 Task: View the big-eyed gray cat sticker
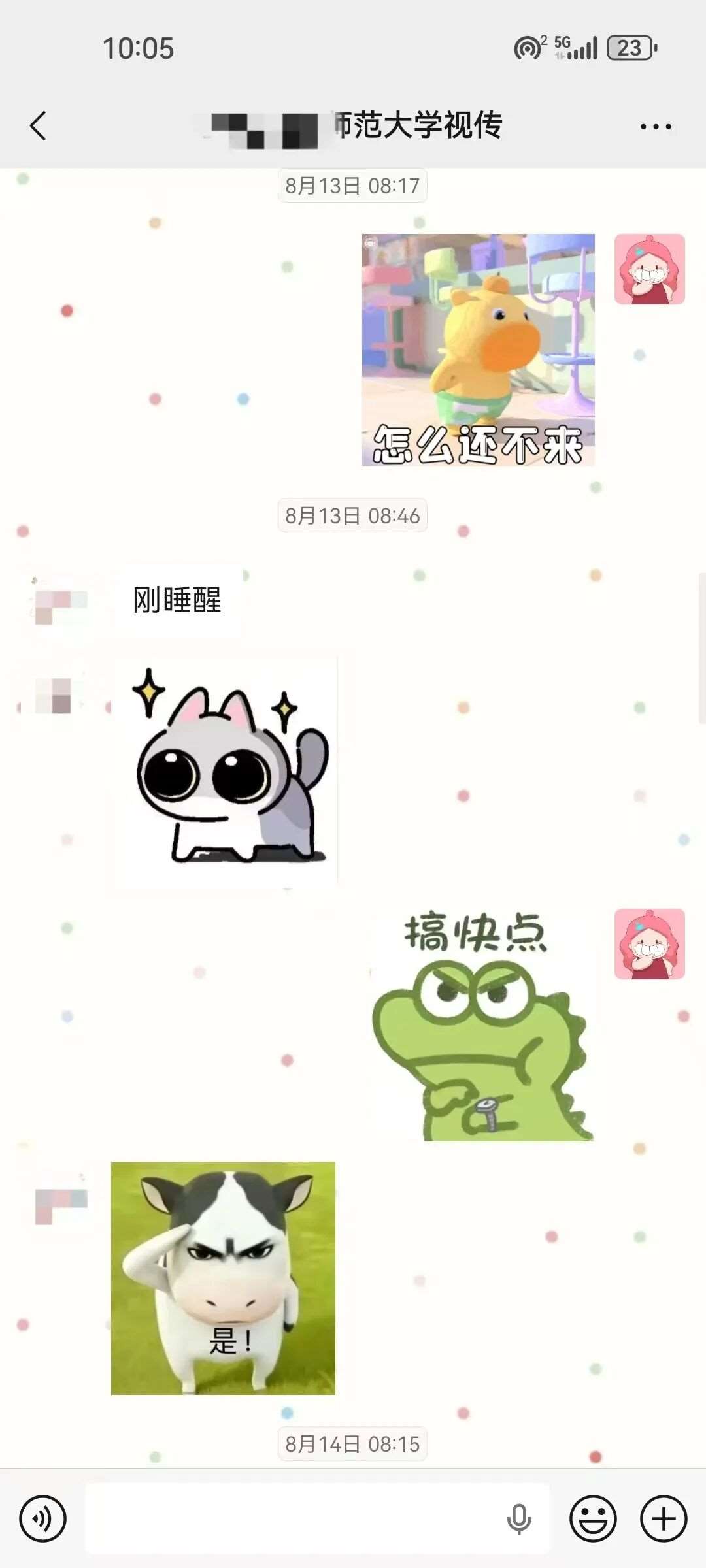coord(224,771)
